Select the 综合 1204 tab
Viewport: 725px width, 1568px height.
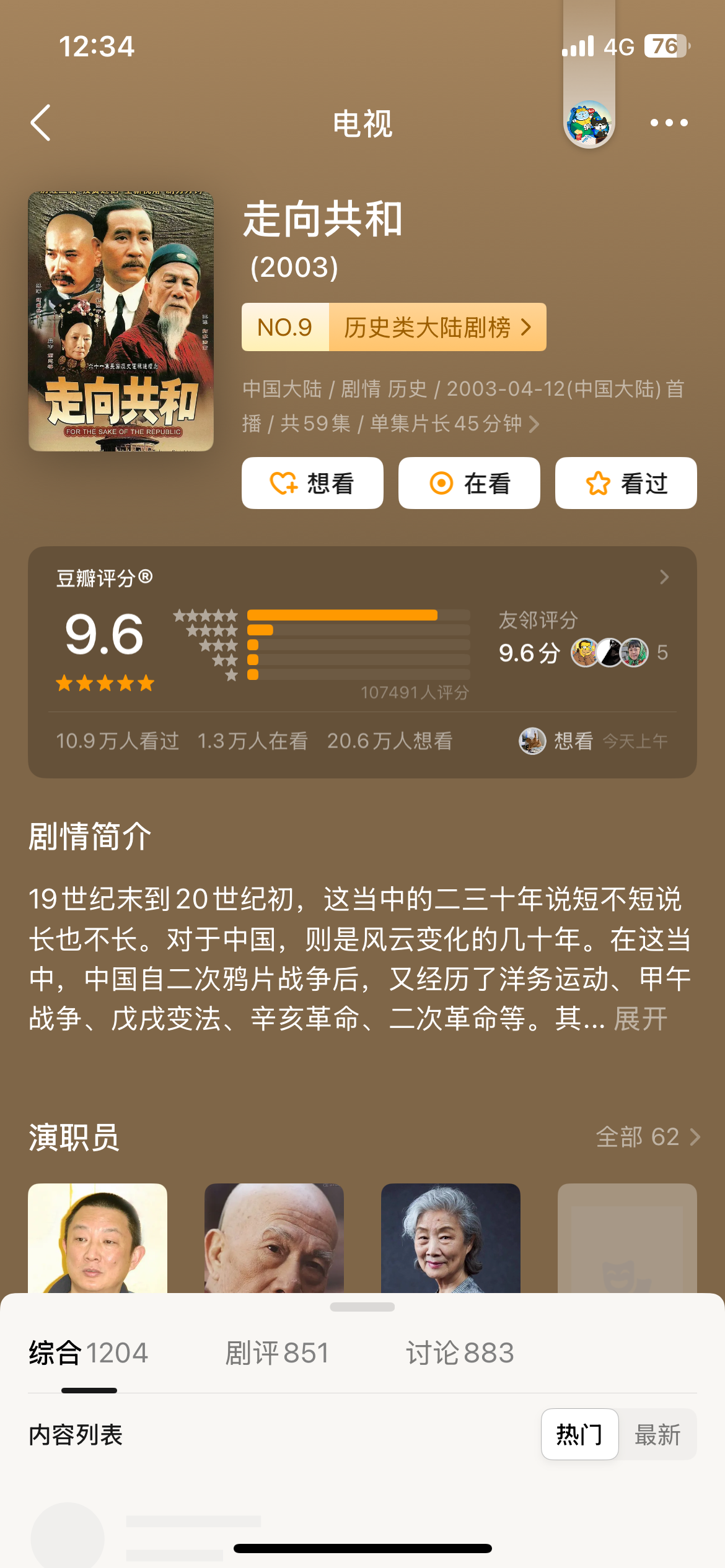point(89,1353)
